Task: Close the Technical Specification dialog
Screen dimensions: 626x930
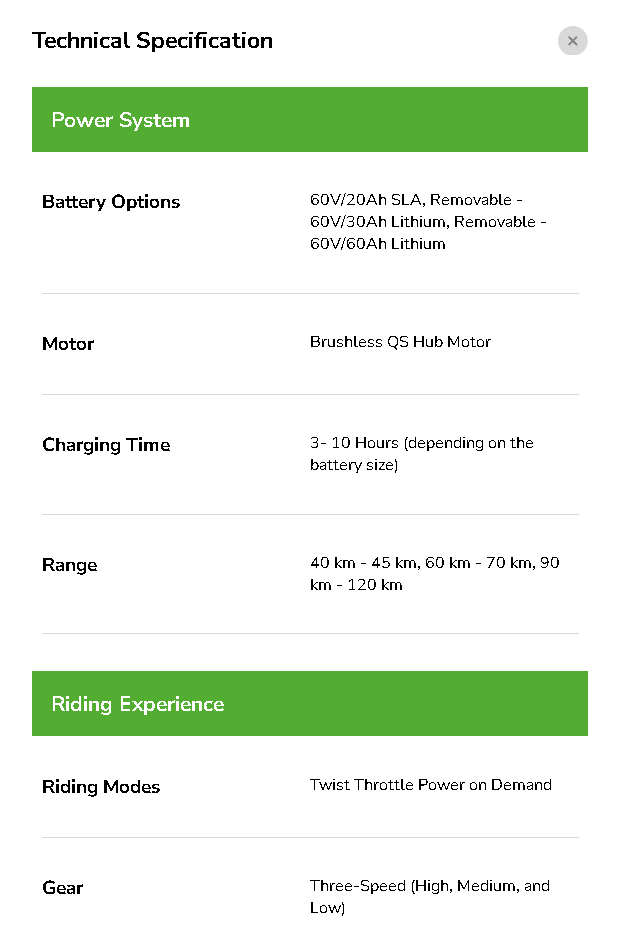Action: 572,41
